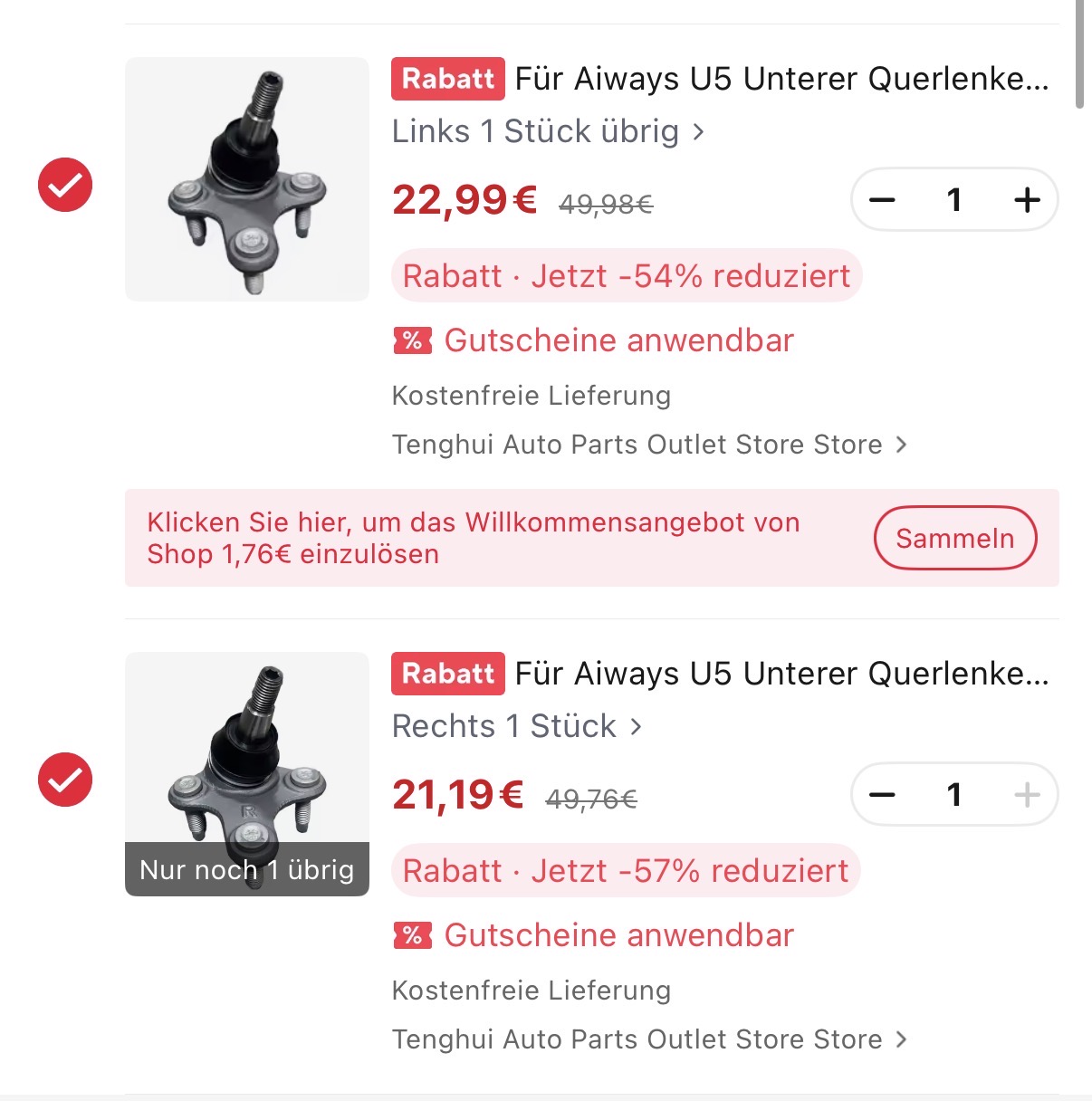Change variant 'Links 1 Stück übrig'
The image size is (1092, 1101).
[x=547, y=132]
